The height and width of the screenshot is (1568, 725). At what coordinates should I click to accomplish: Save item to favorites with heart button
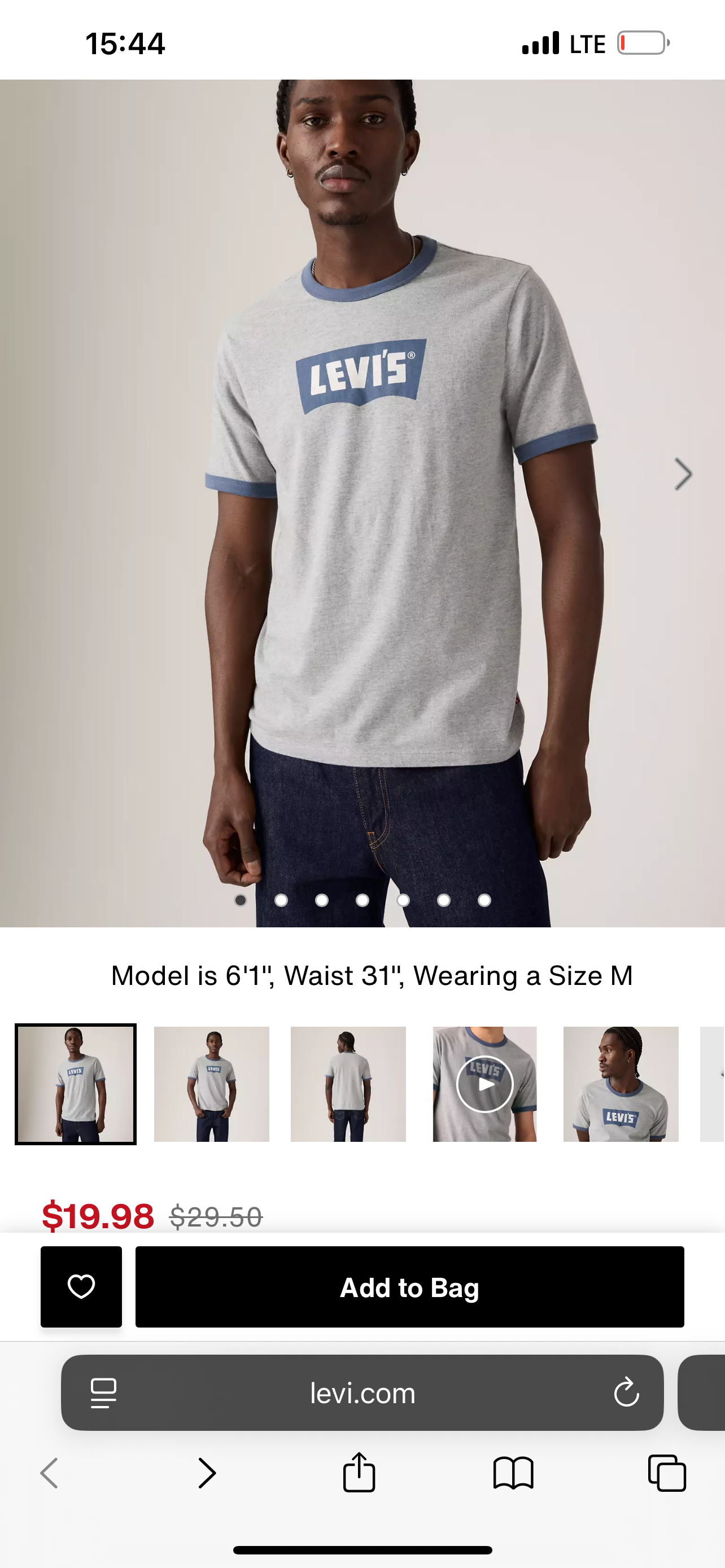[x=81, y=1287]
